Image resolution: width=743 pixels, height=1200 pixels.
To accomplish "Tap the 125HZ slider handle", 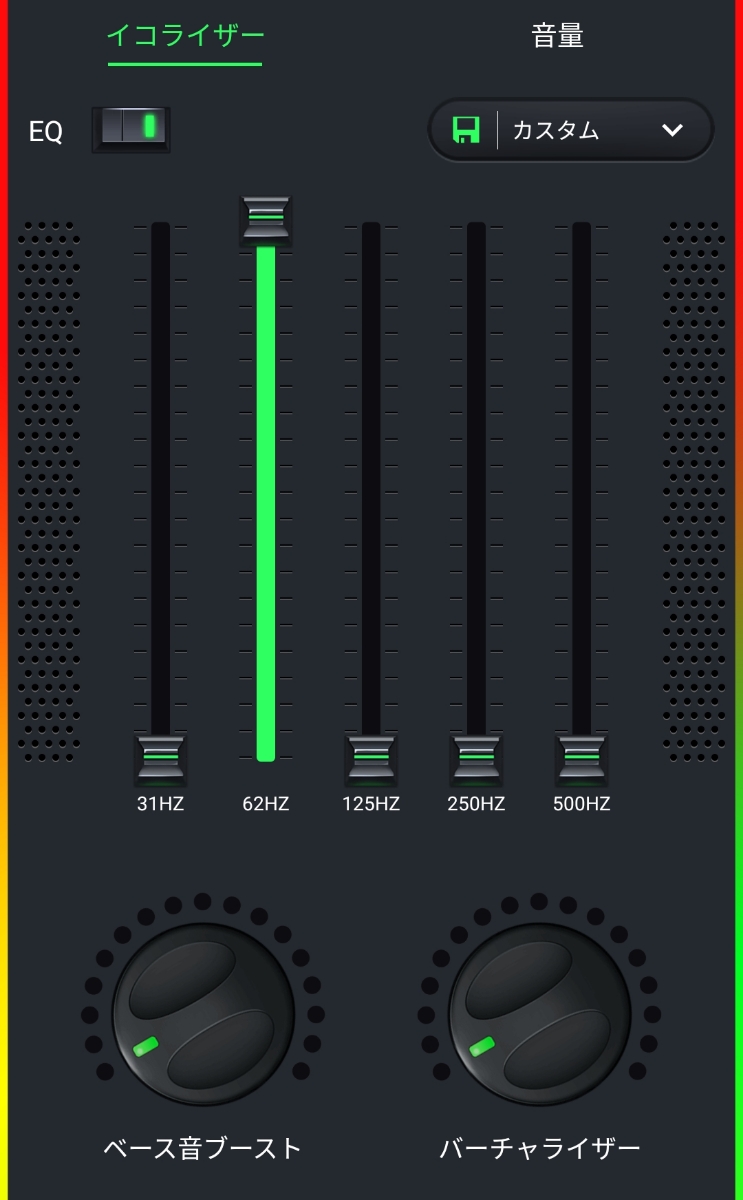I will [x=371, y=759].
